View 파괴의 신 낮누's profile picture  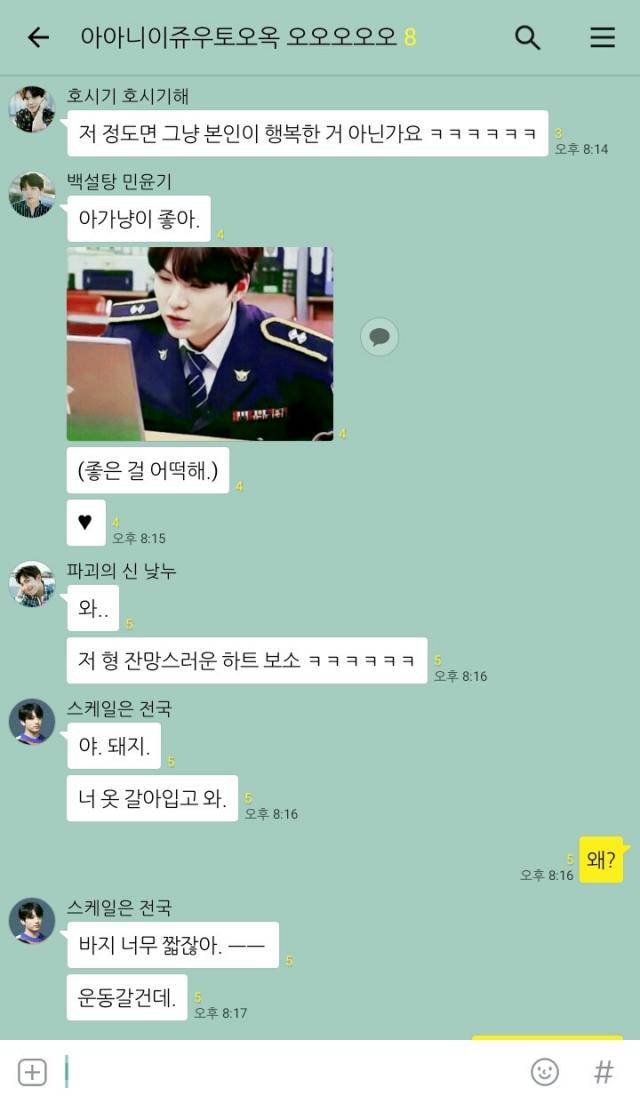32,584
